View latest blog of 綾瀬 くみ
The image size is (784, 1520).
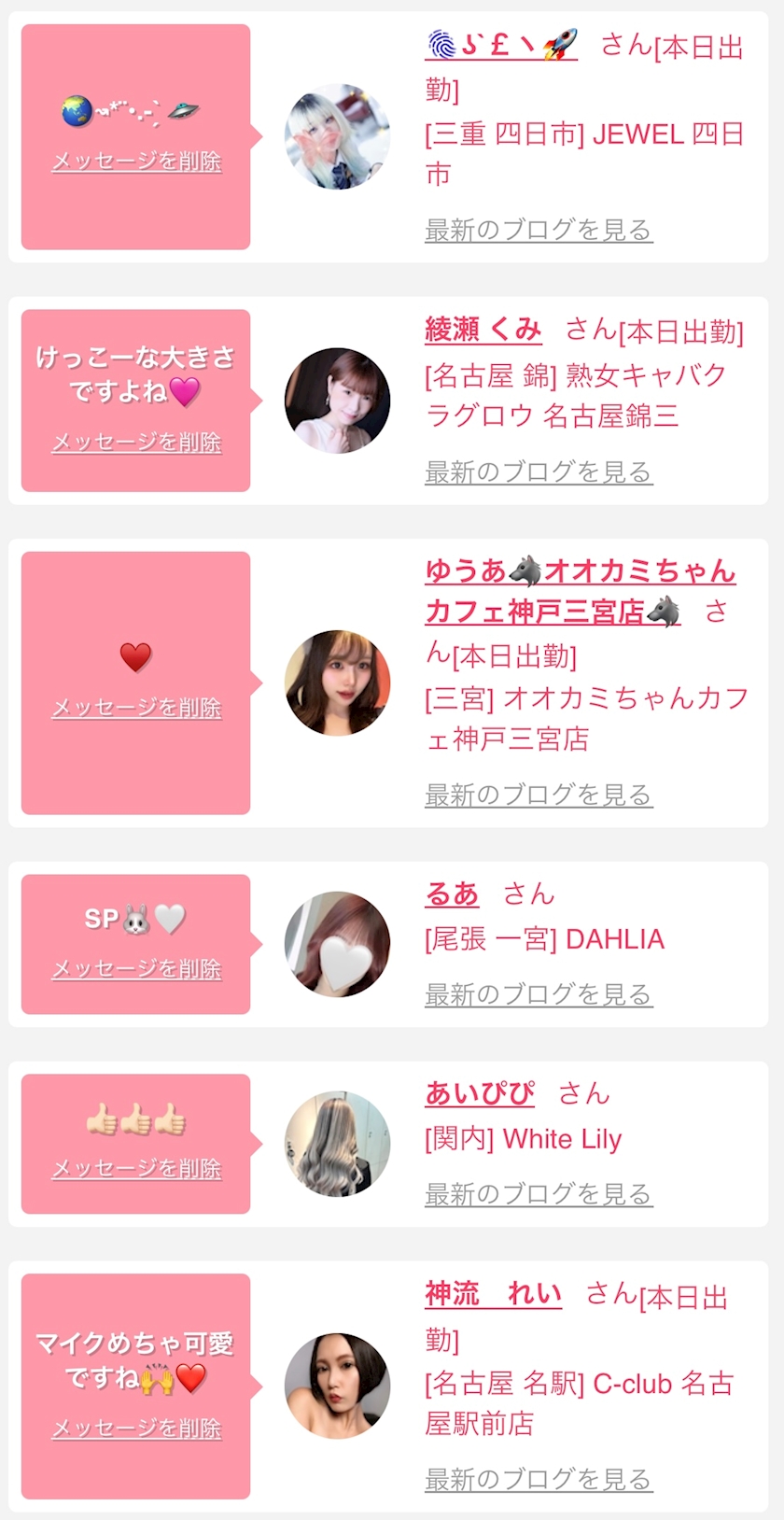(538, 472)
